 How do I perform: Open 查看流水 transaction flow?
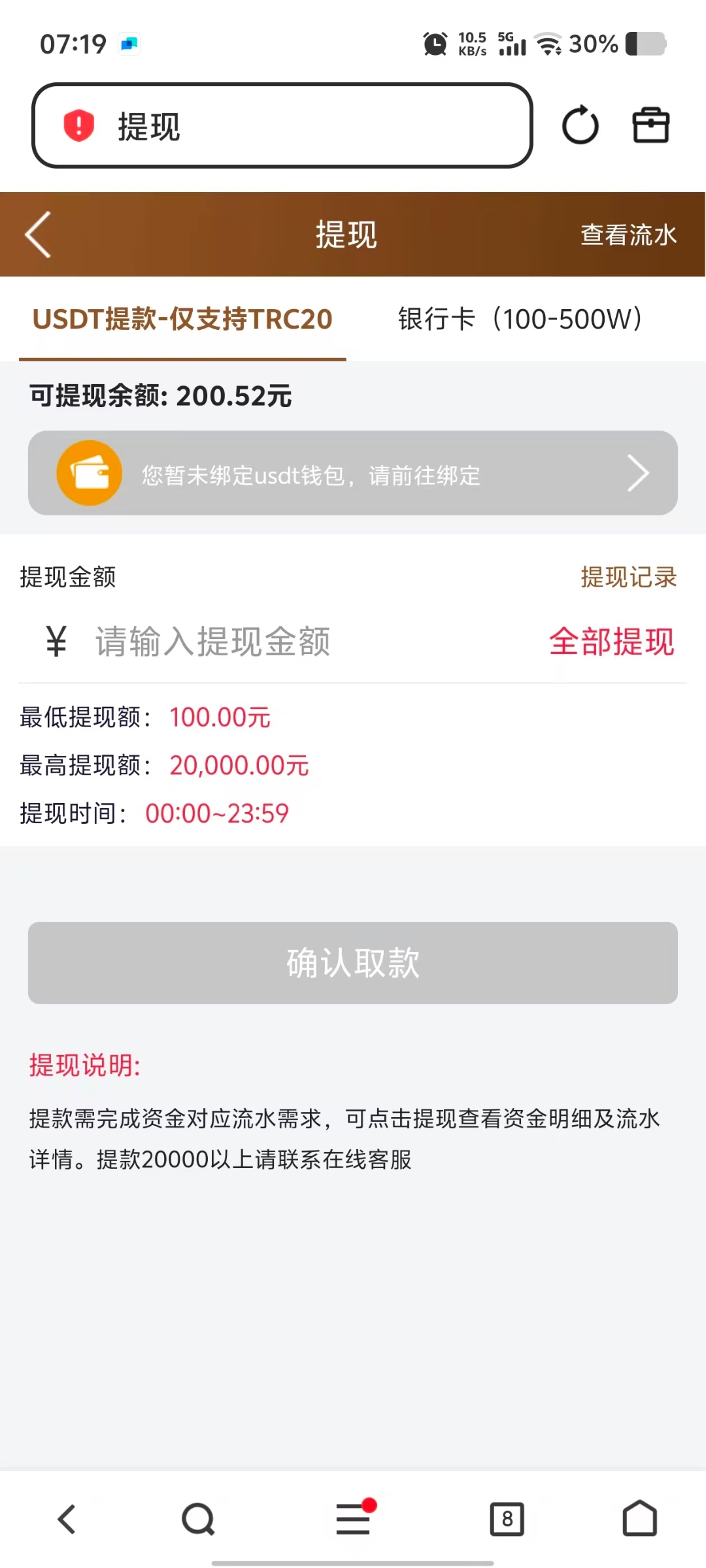(628, 235)
